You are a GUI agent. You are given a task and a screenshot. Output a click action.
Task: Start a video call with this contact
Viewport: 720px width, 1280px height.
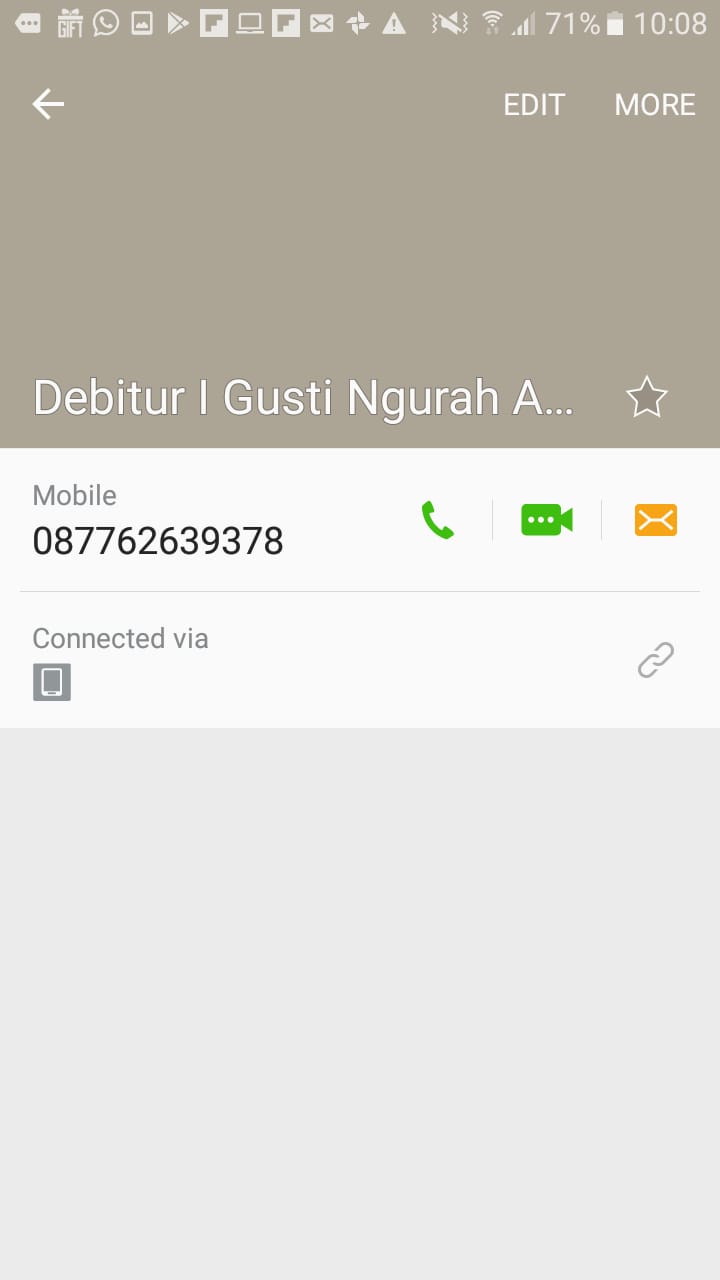pyautogui.click(x=546, y=520)
